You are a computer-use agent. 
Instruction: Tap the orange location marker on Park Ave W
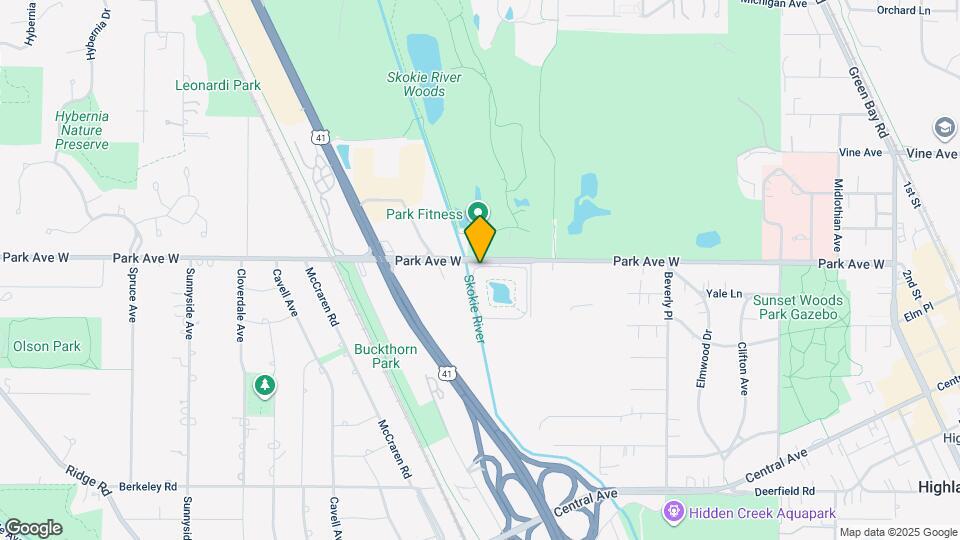coord(480,240)
